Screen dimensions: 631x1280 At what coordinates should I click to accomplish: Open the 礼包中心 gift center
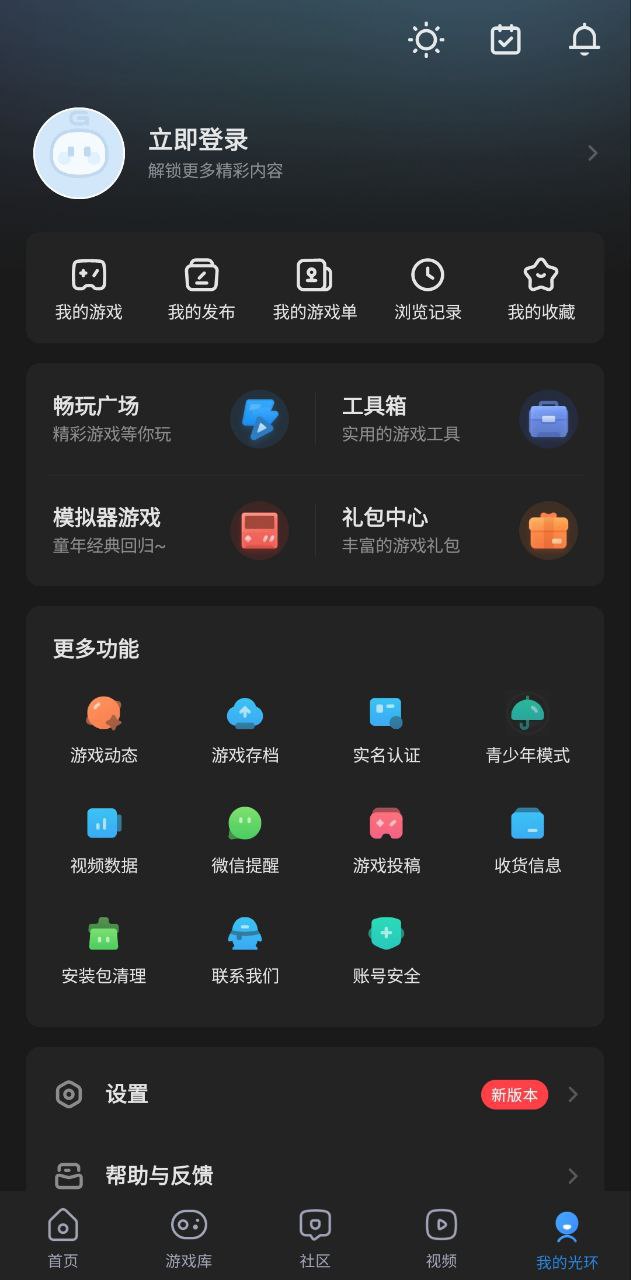point(460,530)
